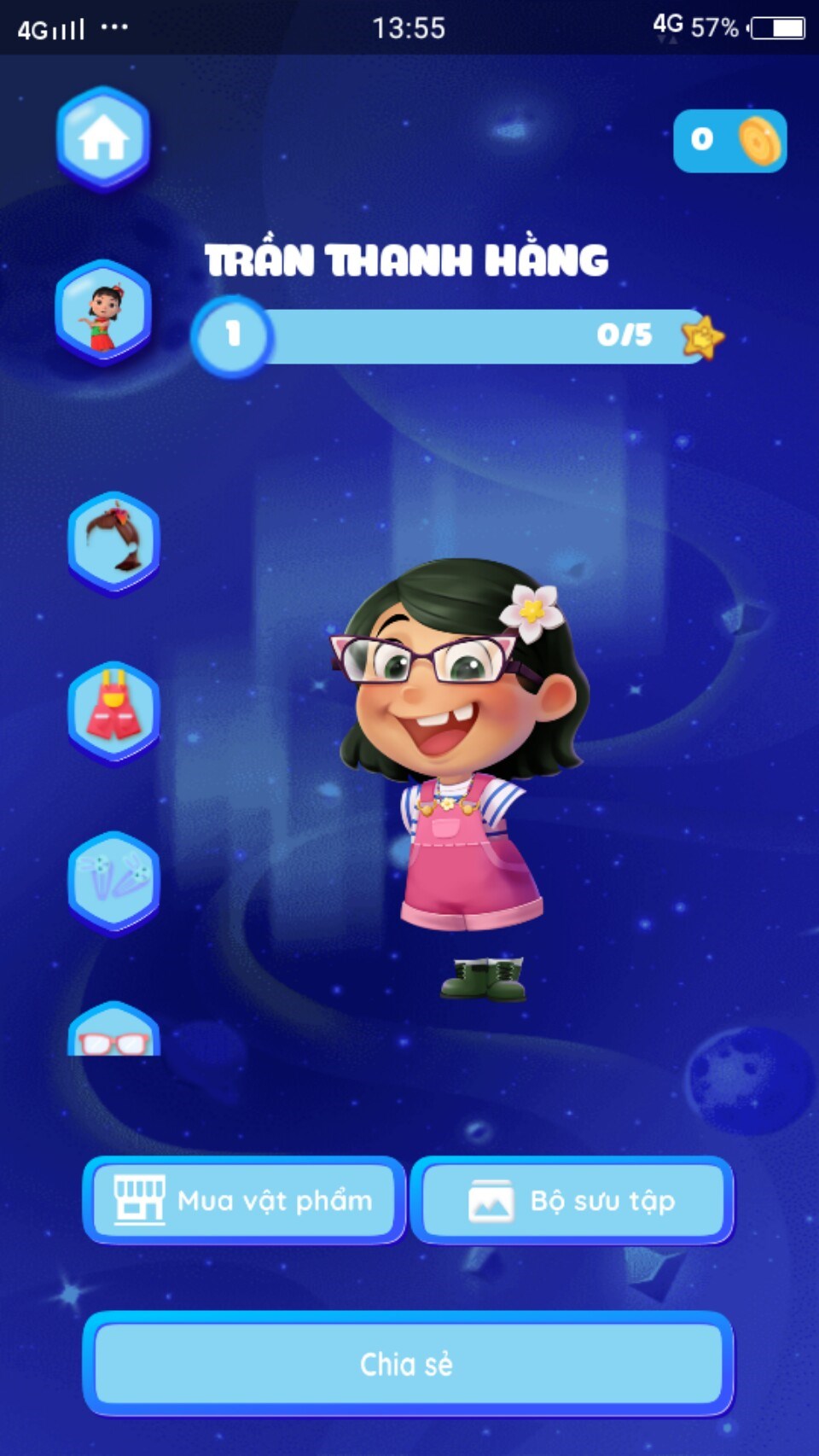Open the coin balance counter
The image size is (819, 1456).
point(729,141)
